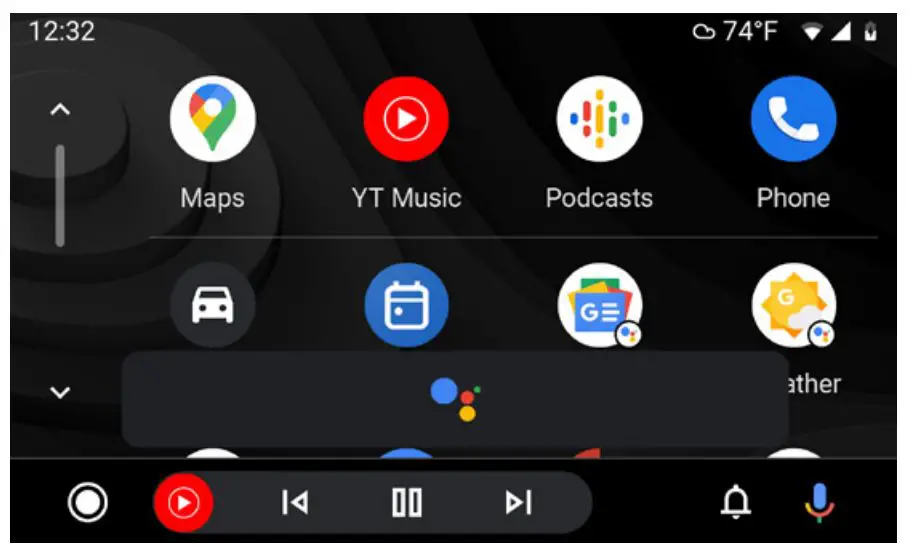912x557 pixels.
Task: Skip to the previous track
Action: pyautogui.click(x=294, y=502)
